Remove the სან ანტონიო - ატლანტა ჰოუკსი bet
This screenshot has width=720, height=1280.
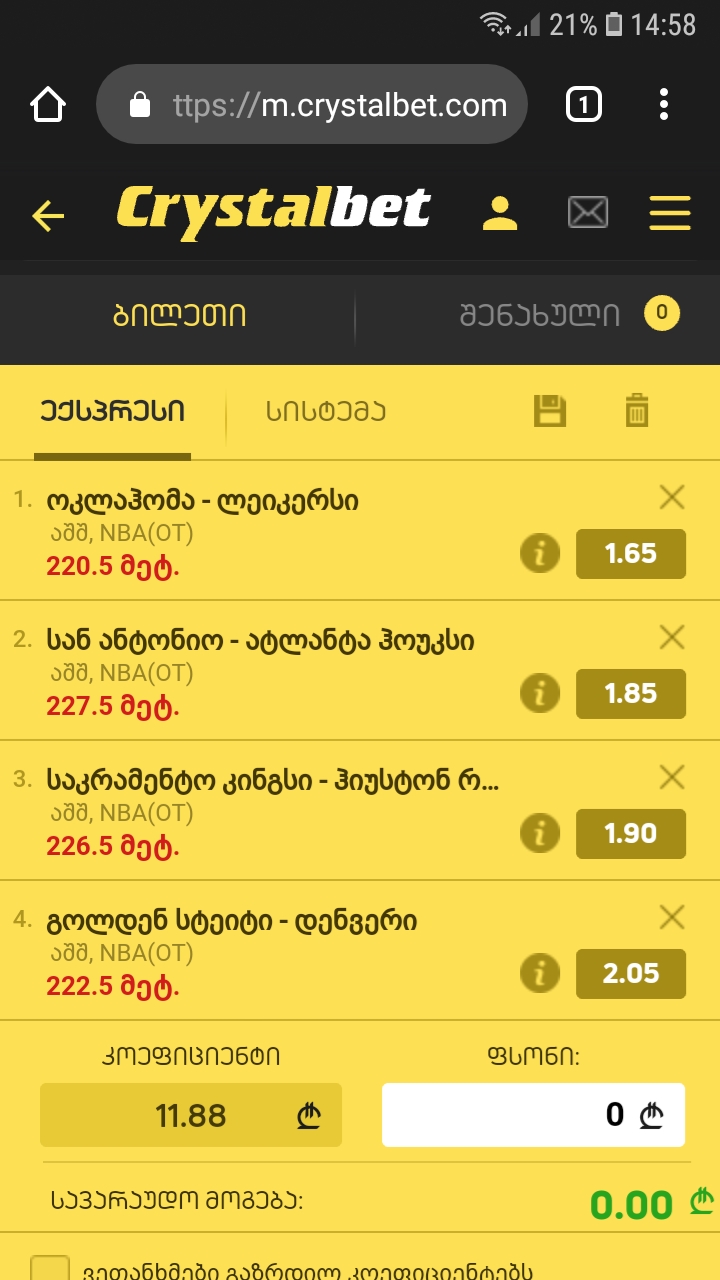coord(672,637)
